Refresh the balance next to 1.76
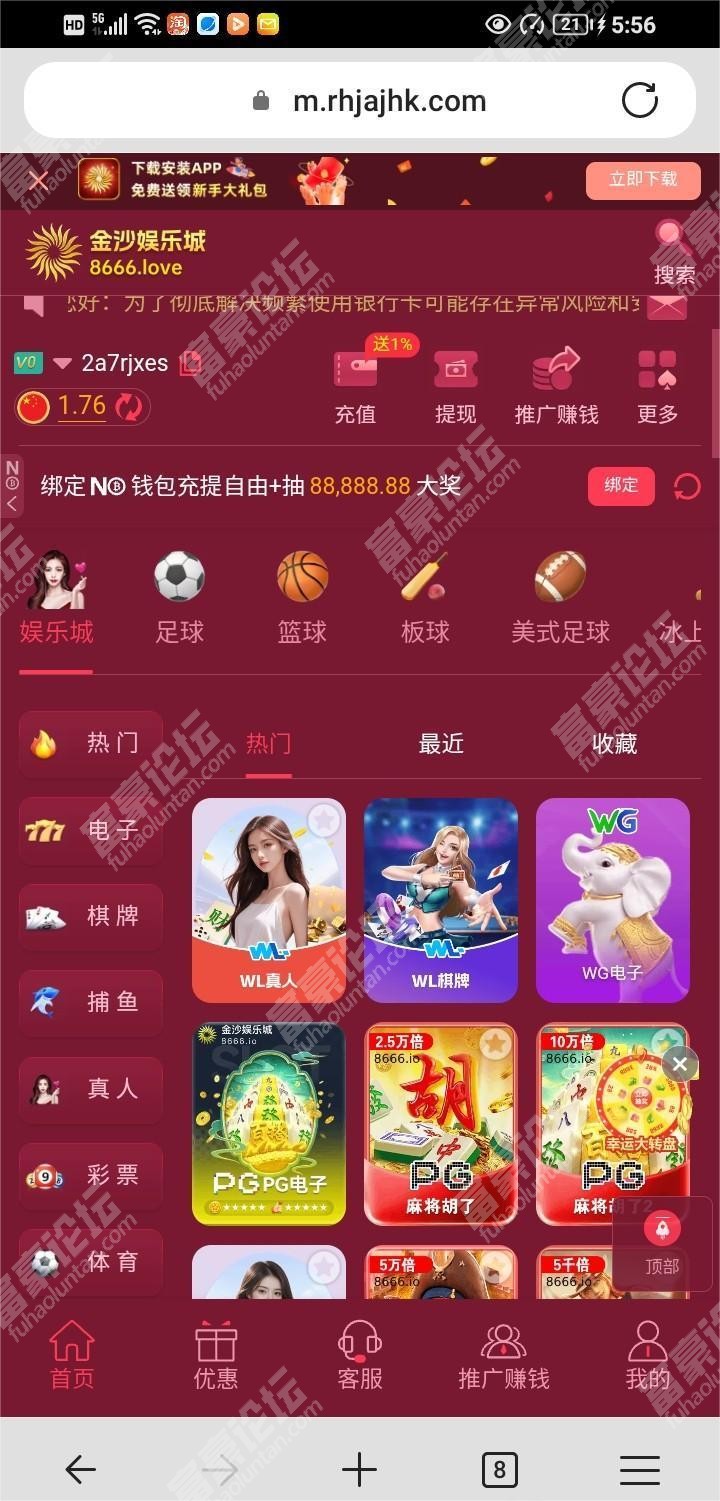 (129, 406)
